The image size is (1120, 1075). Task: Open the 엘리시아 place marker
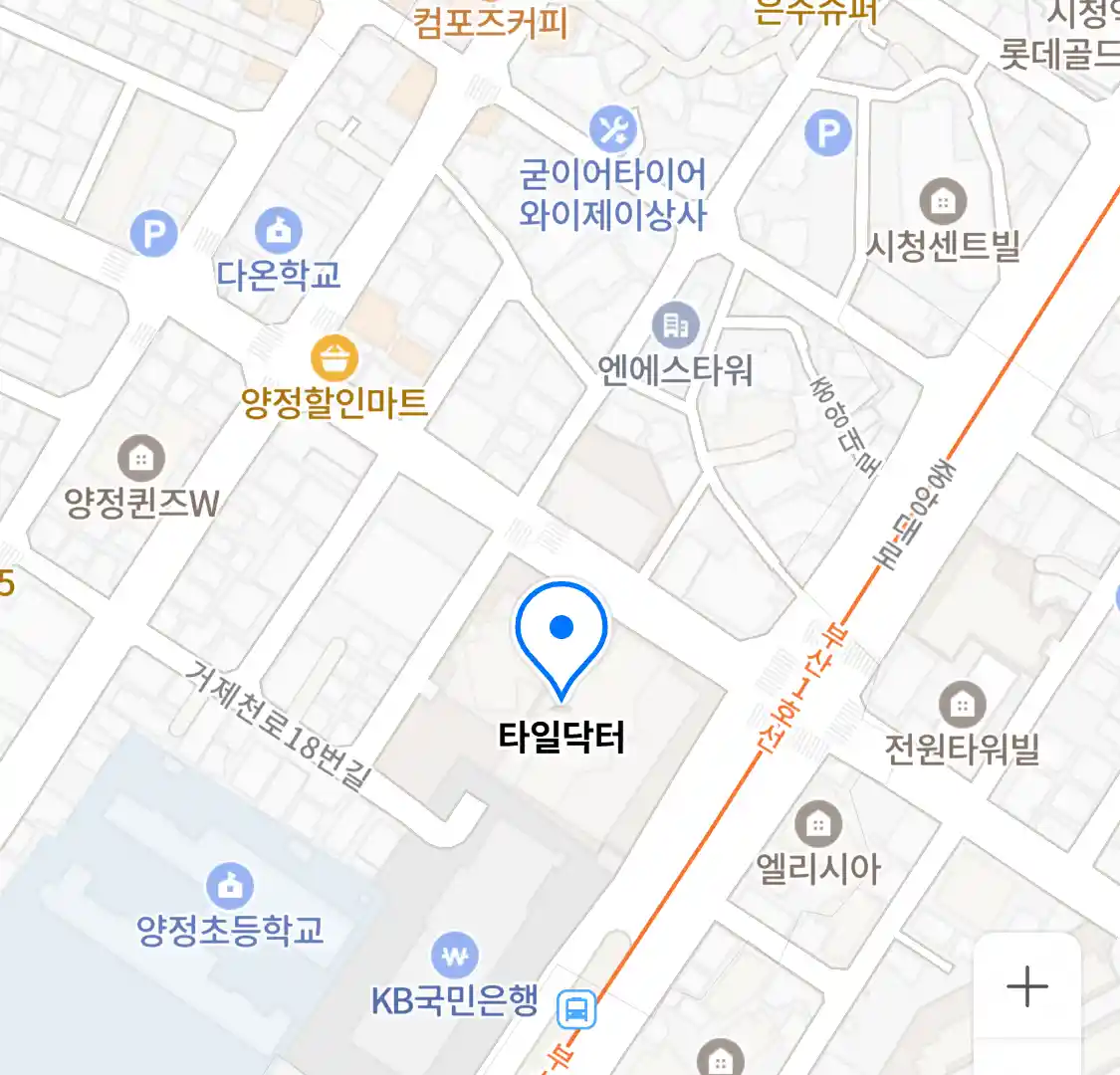coord(818,824)
